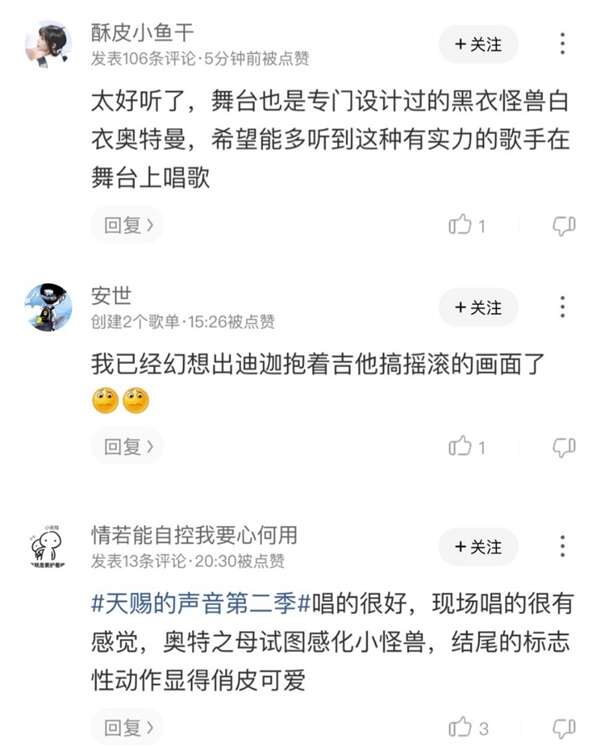This screenshot has height=747, width=600.
Task: Reply to 安世's comment
Action: tap(127, 446)
